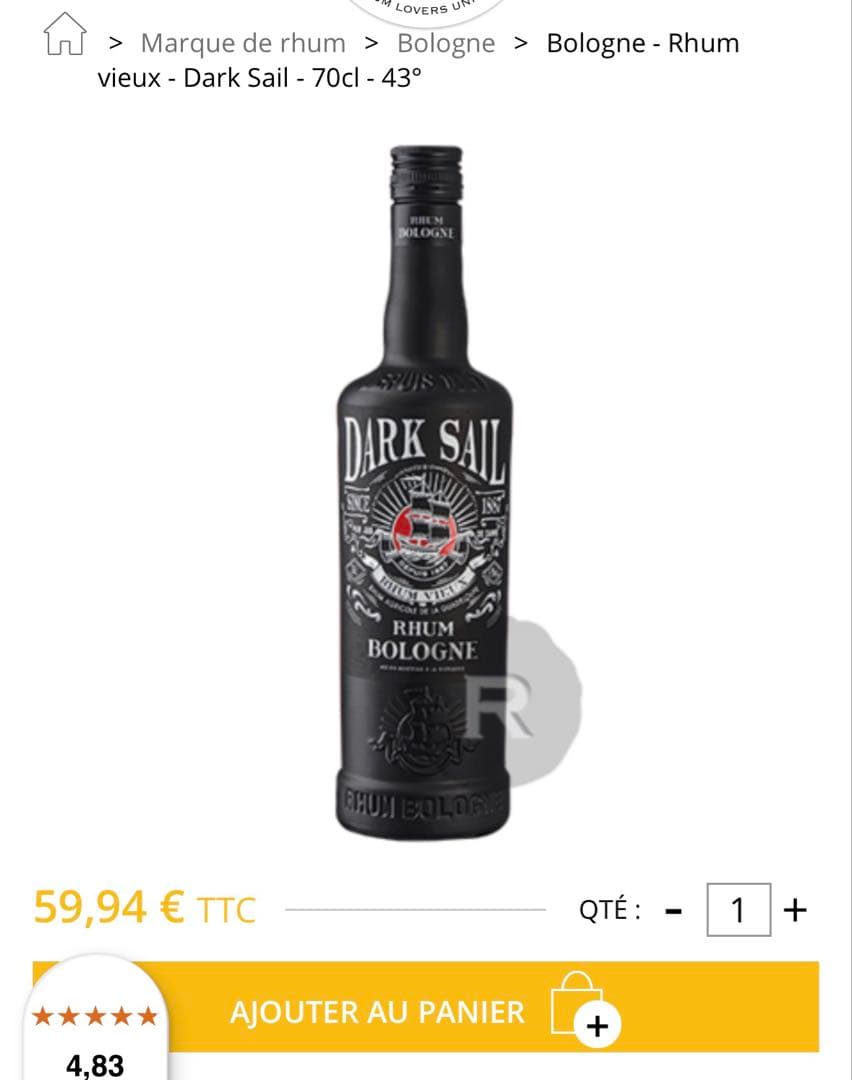Enlarge the Dark Sail bottle image

423,490
